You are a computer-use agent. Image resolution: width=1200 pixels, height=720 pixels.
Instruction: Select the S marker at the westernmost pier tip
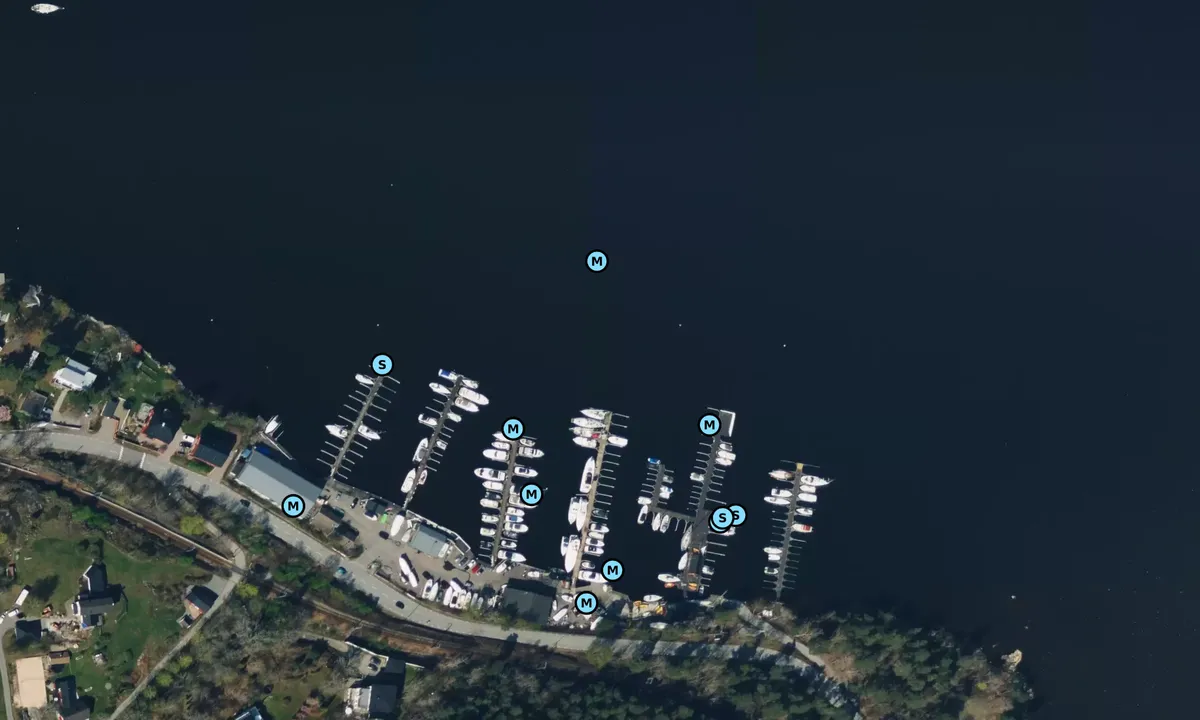(x=381, y=364)
